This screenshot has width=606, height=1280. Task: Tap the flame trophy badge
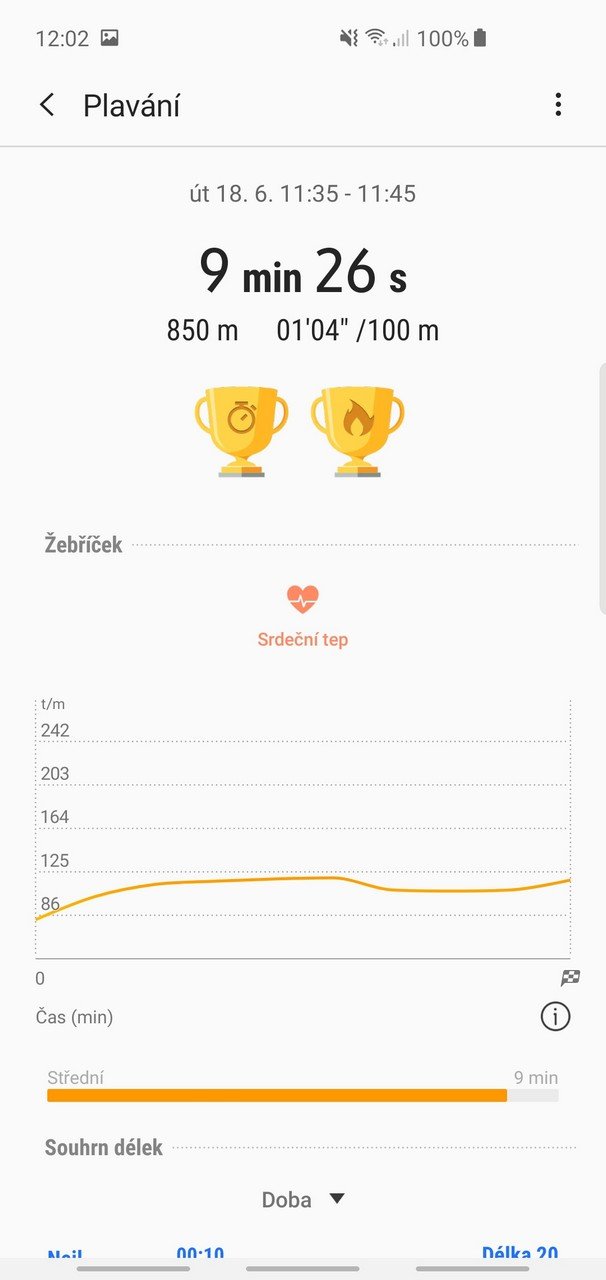pyautogui.click(x=357, y=432)
